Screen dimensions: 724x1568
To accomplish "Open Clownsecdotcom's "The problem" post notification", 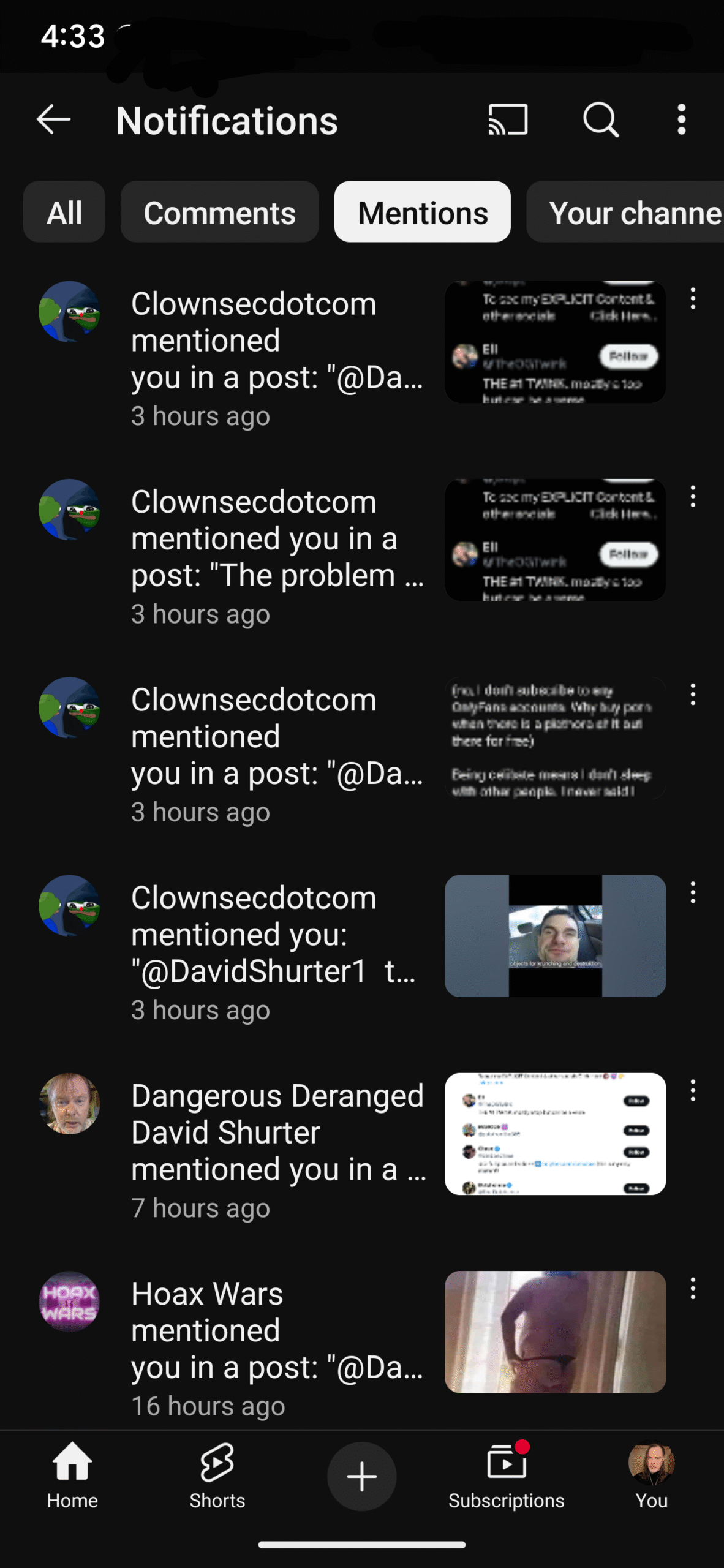I will [x=352, y=554].
